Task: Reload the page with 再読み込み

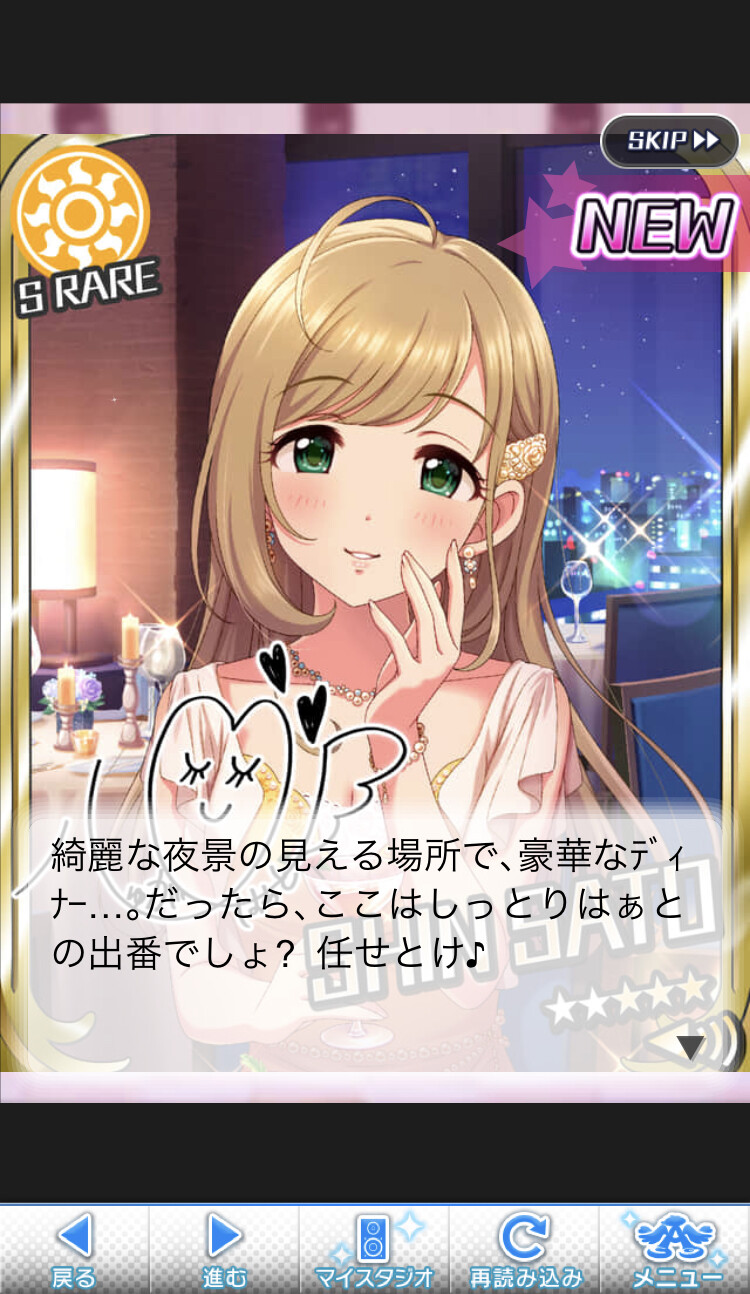Action: coord(524,1248)
